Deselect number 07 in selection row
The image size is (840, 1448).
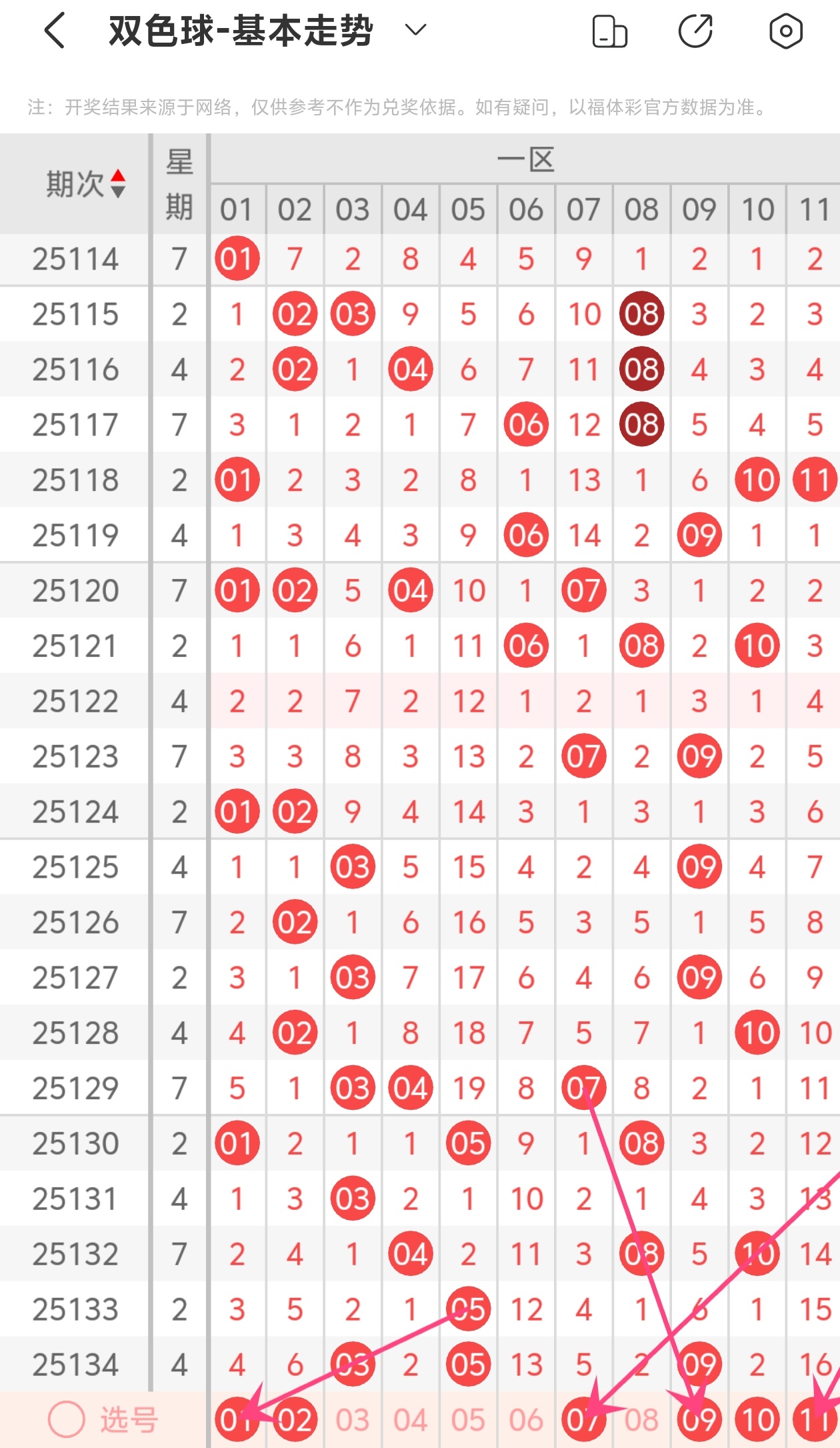tap(583, 1420)
